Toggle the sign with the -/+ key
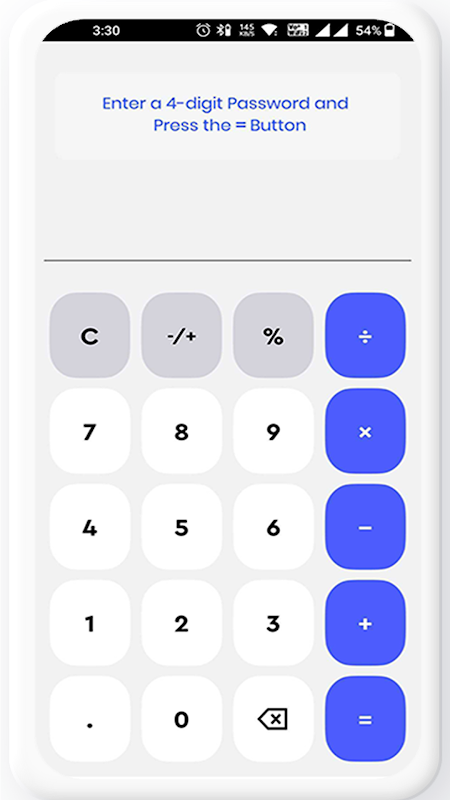 coord(182,335)
